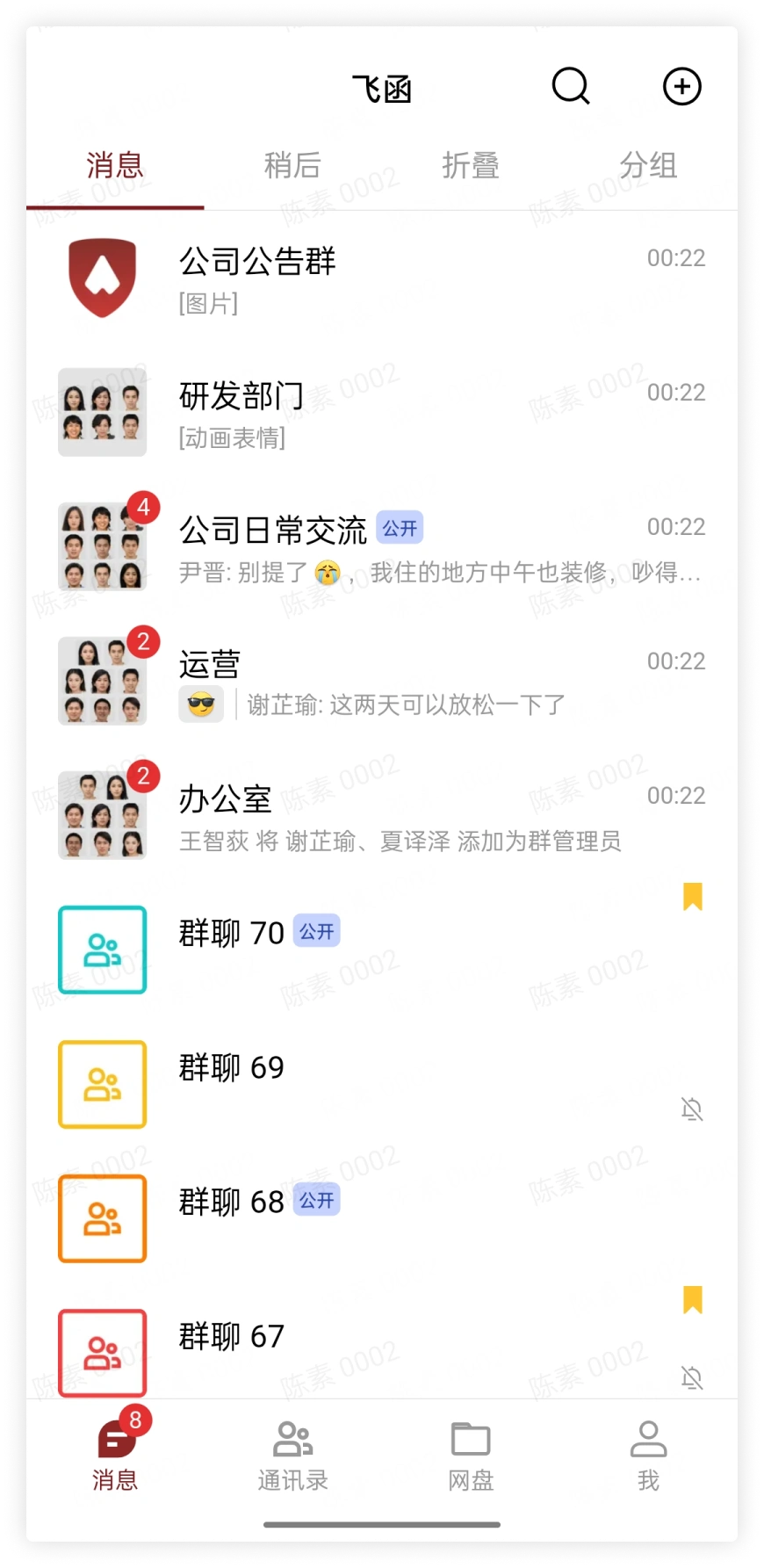764x1568 pixels.
Task: Switch to the 折叠 tab
Action: click(x=471, y=165)
